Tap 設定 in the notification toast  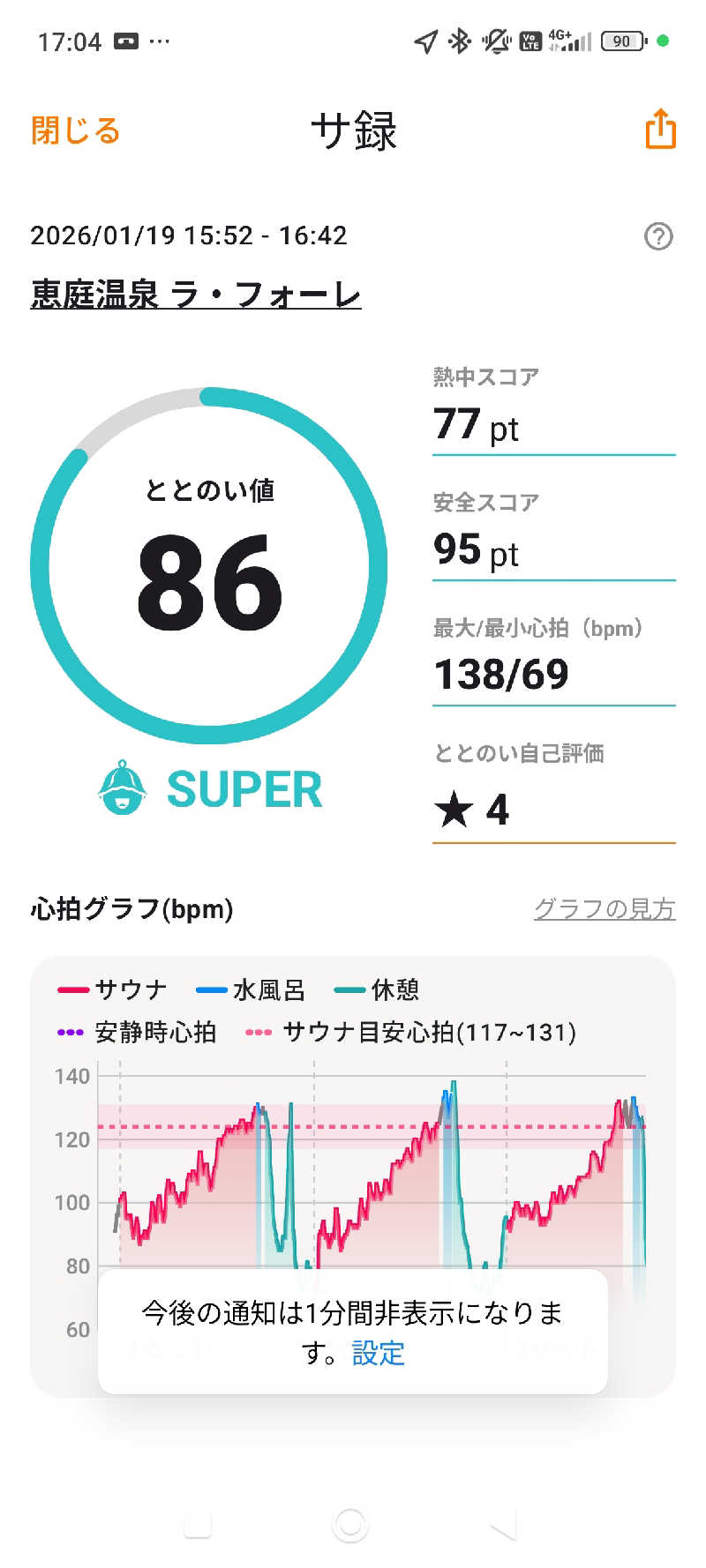coord(379,1353)
